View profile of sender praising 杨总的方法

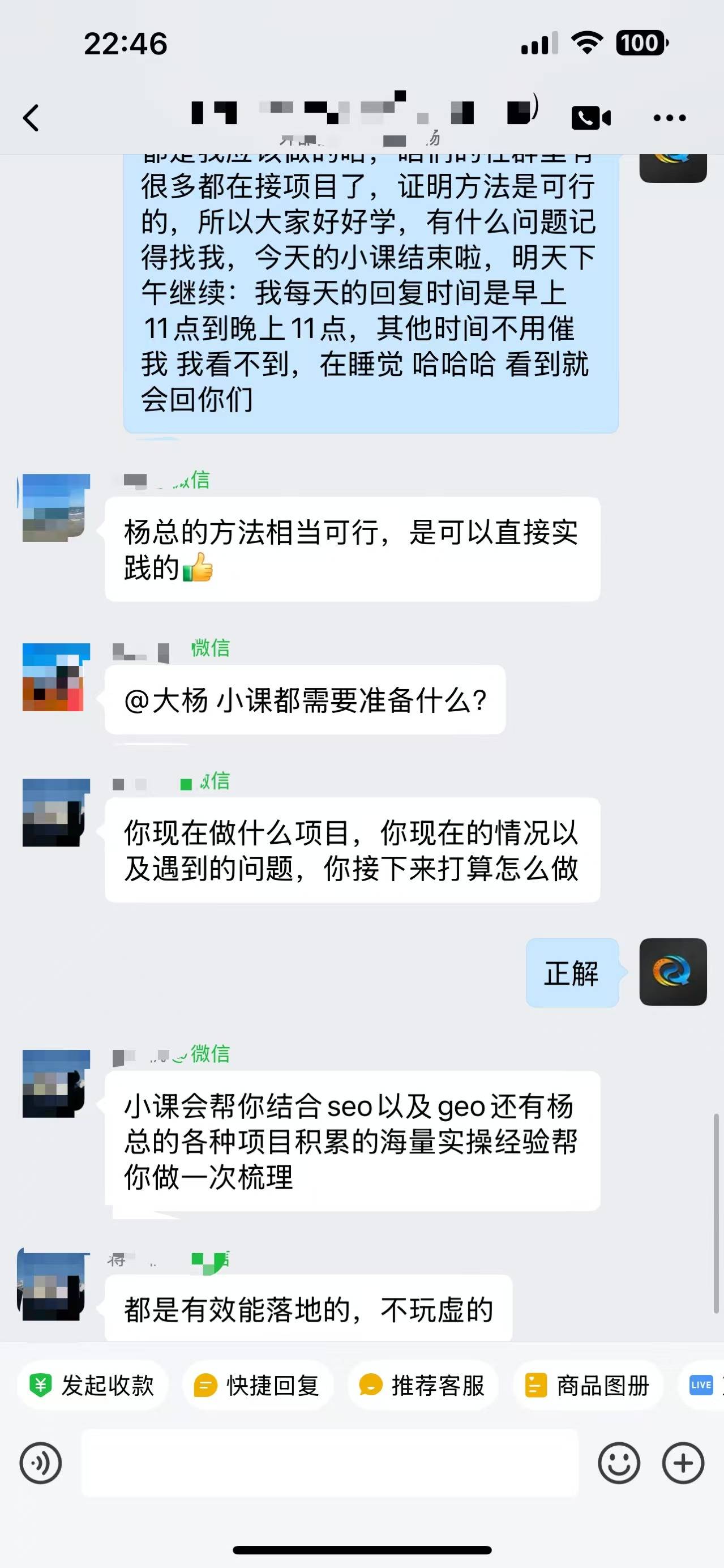pos(56,507)
